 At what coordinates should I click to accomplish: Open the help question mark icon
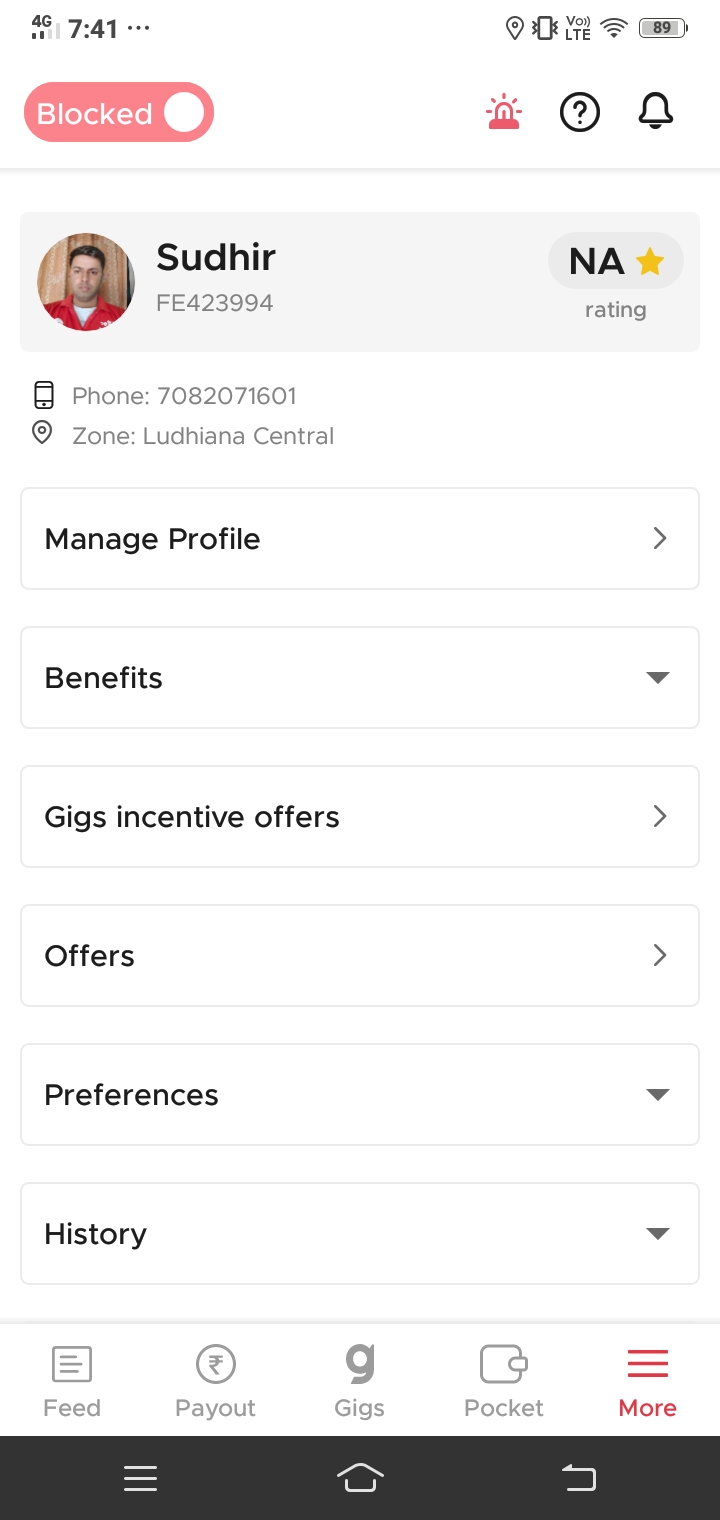[580, 113]
